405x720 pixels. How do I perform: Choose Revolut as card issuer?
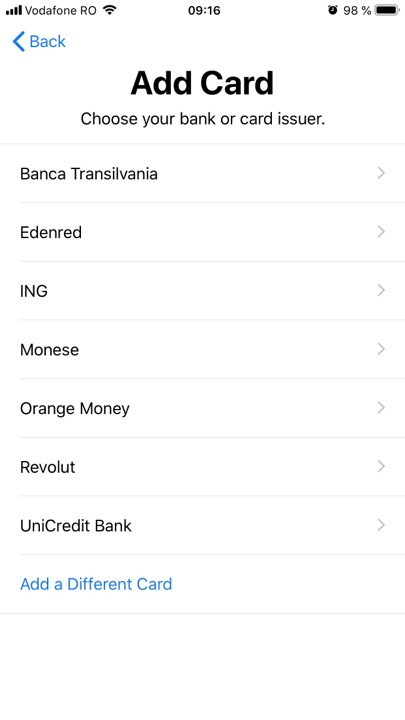pyautogui.click(x=202, y=467)
